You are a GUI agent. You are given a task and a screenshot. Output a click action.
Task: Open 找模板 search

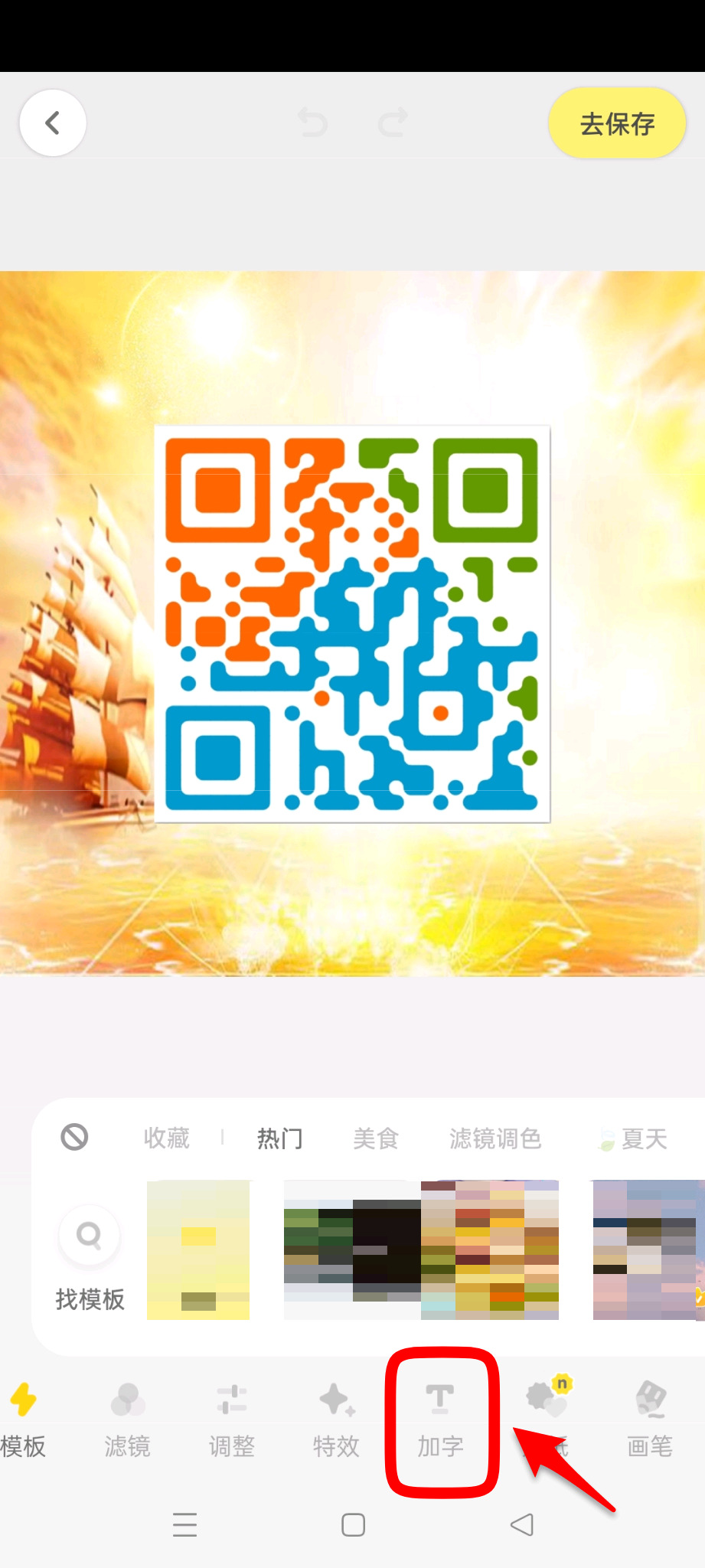click(x=90, y=1257)
